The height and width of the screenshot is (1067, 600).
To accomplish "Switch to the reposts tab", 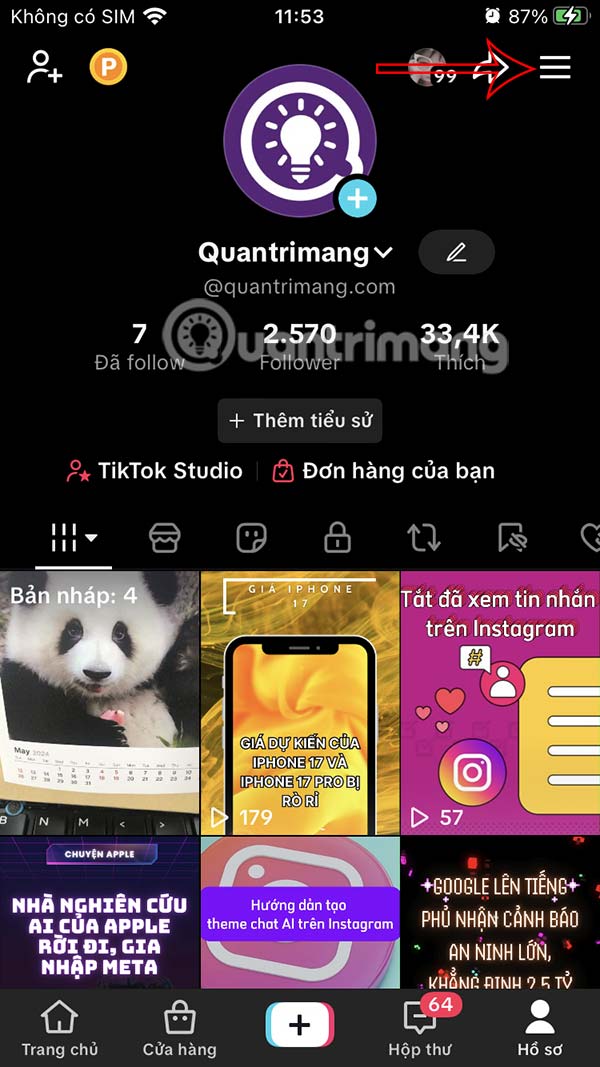I will [424, 538].
